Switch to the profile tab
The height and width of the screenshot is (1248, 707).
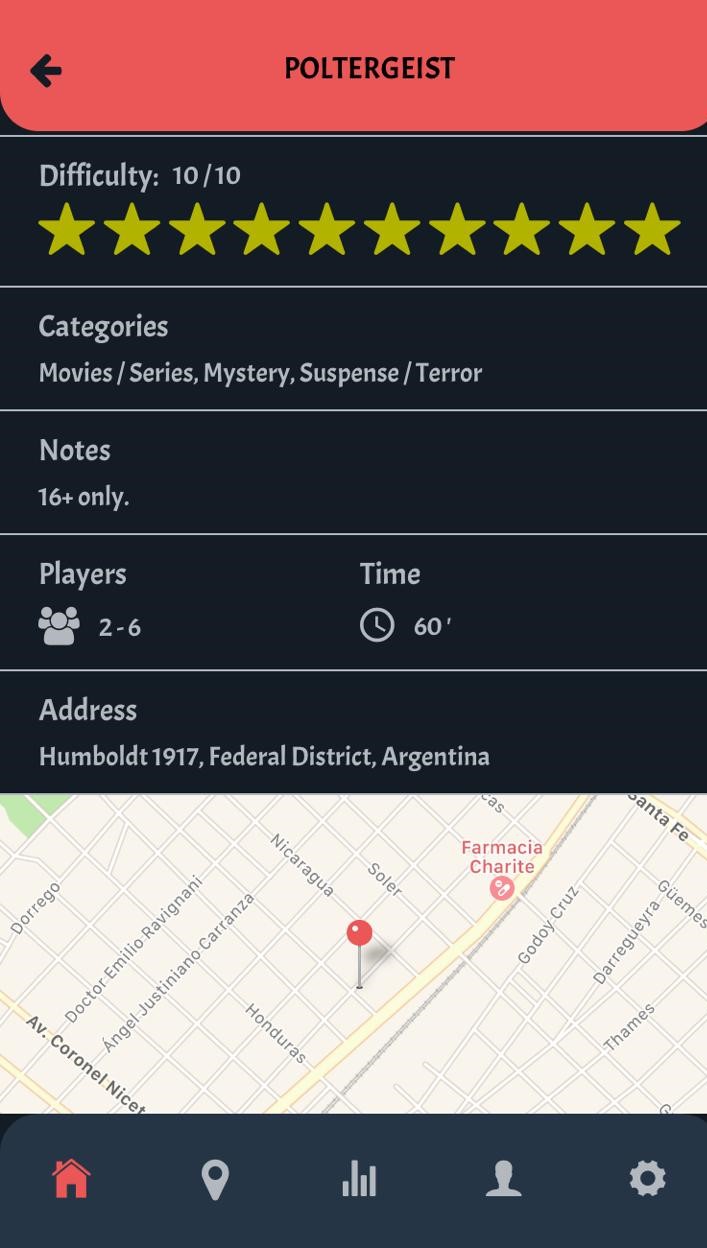(503, 1179)
